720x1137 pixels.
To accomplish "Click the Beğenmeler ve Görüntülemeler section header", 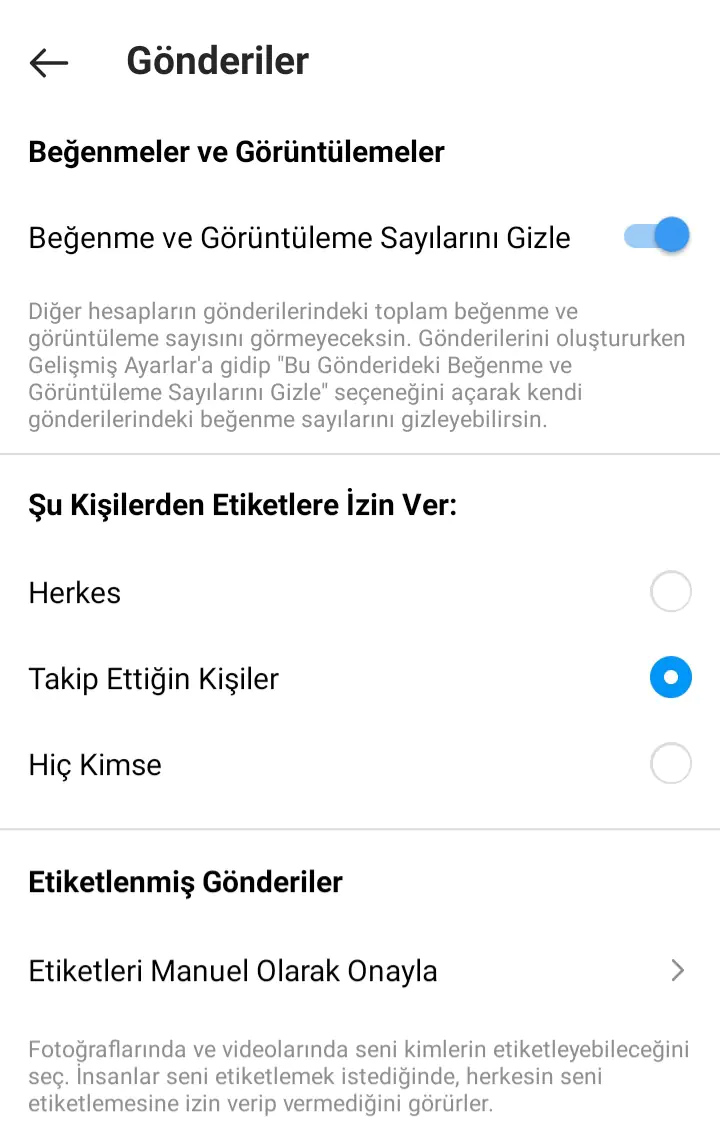I will point(235,152).
